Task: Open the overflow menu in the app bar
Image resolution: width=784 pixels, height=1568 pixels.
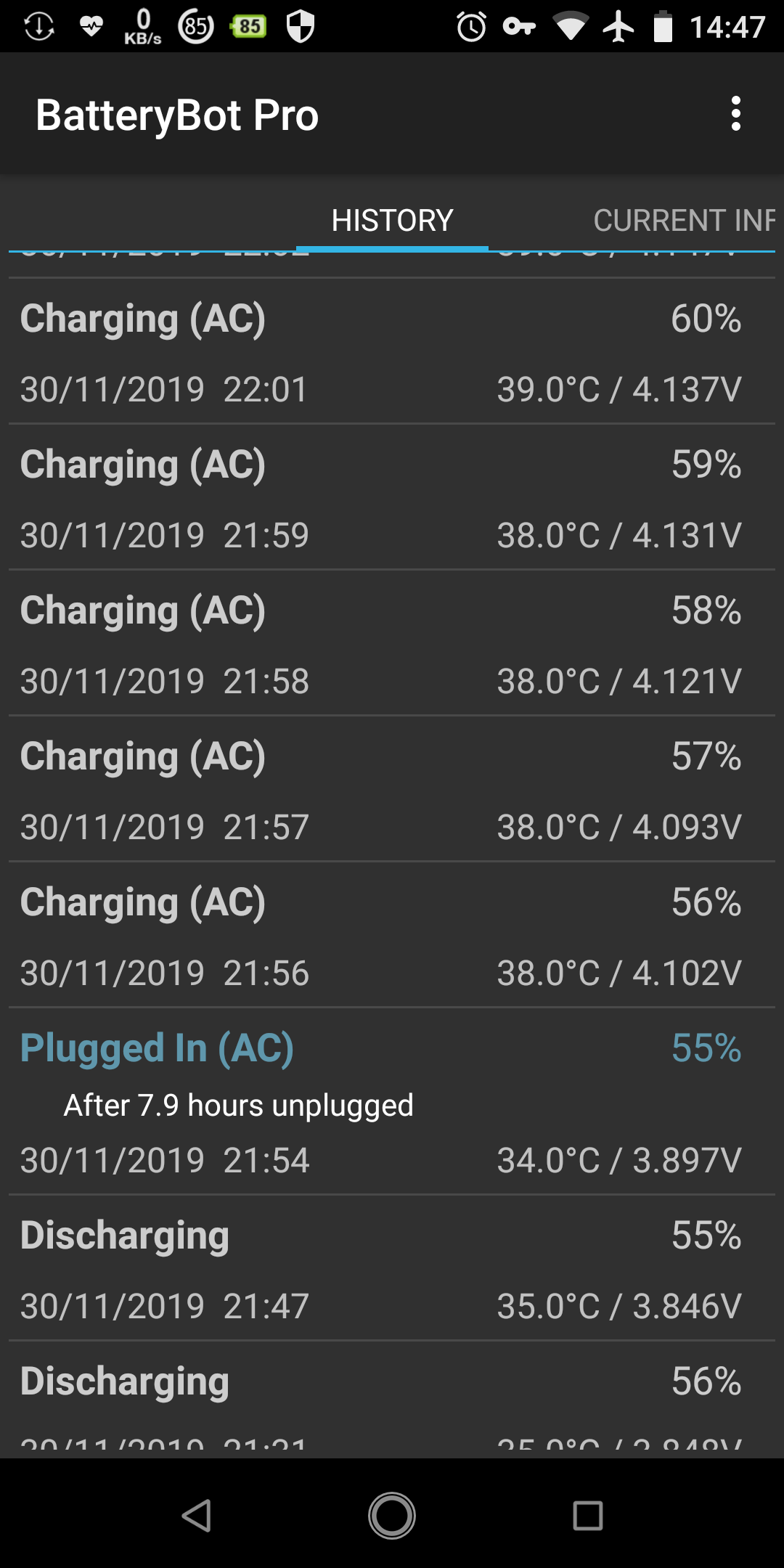Action: 735,114
